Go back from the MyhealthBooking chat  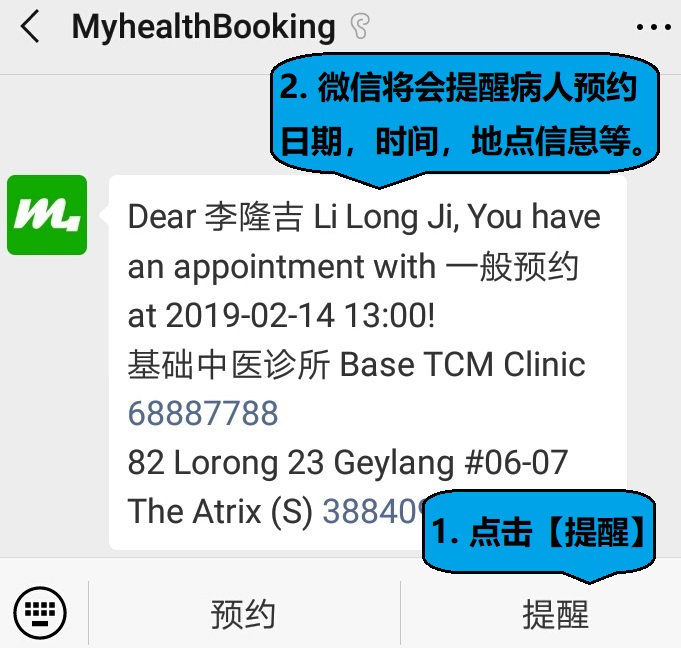point(31,28)
